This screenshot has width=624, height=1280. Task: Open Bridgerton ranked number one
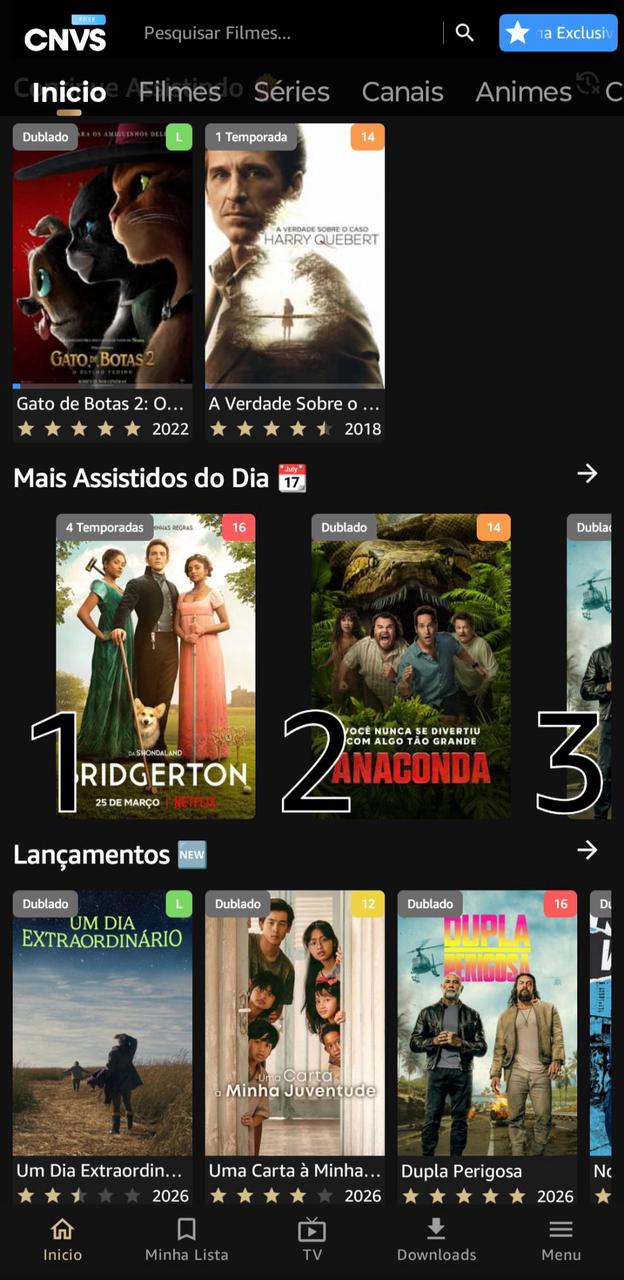(155, 666)
